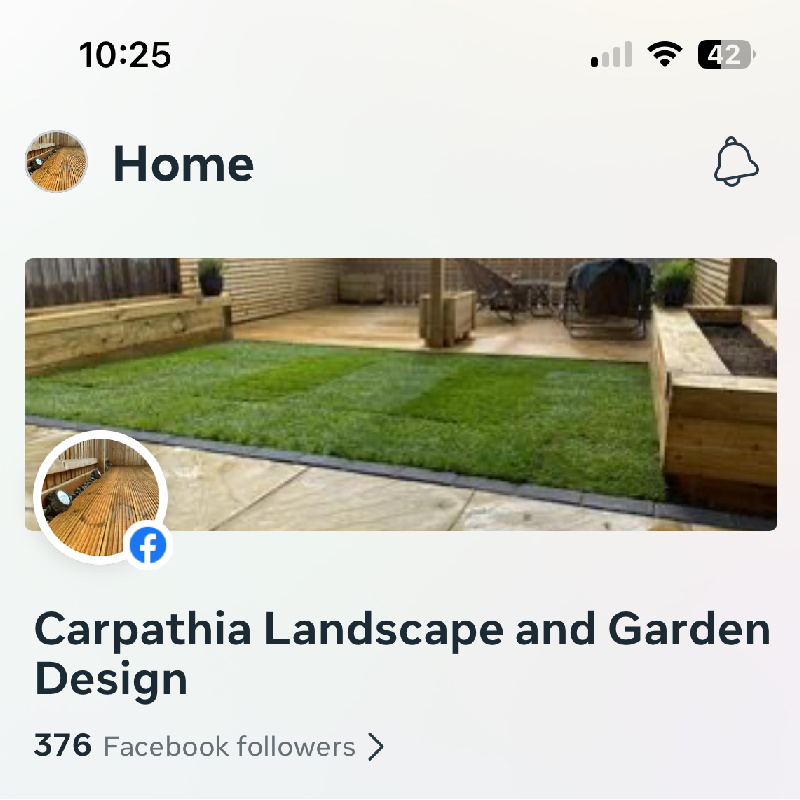800x800 pixels.
Task: Open the 376 Facebook followers list
Action: 210,746
